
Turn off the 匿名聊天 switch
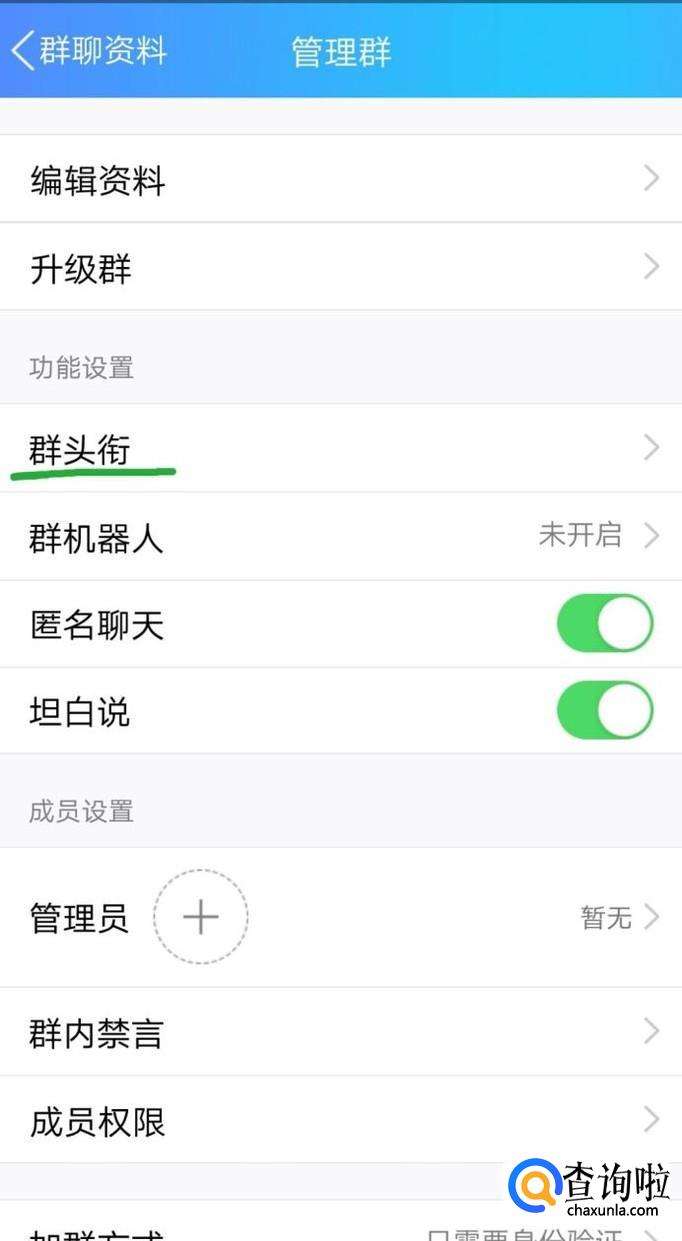(x=604, y=625)
